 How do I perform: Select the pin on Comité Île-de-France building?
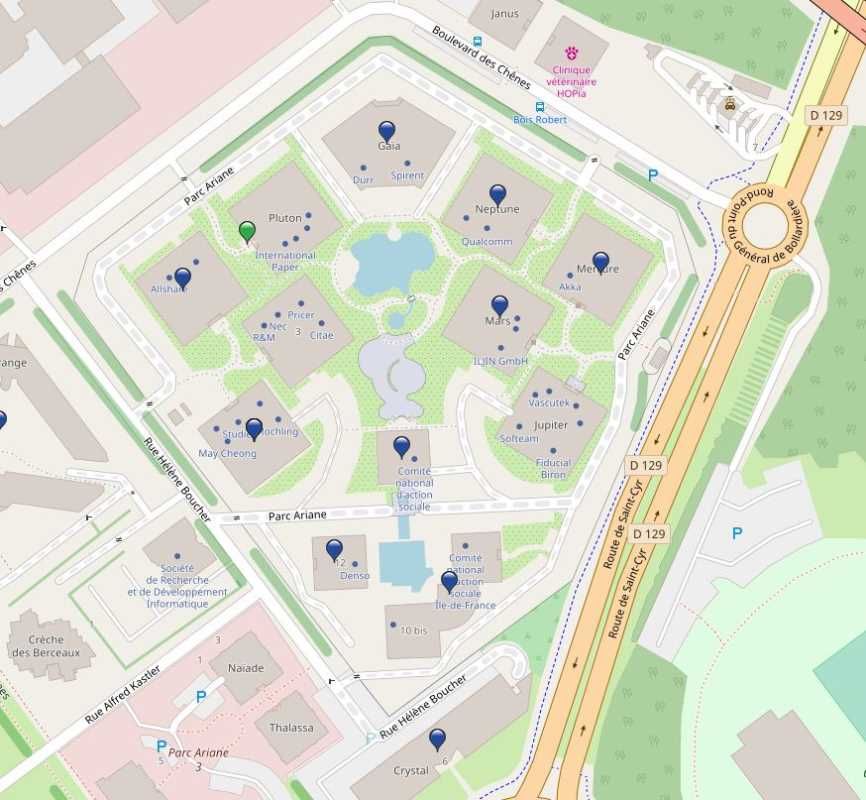tap(450, 580)
